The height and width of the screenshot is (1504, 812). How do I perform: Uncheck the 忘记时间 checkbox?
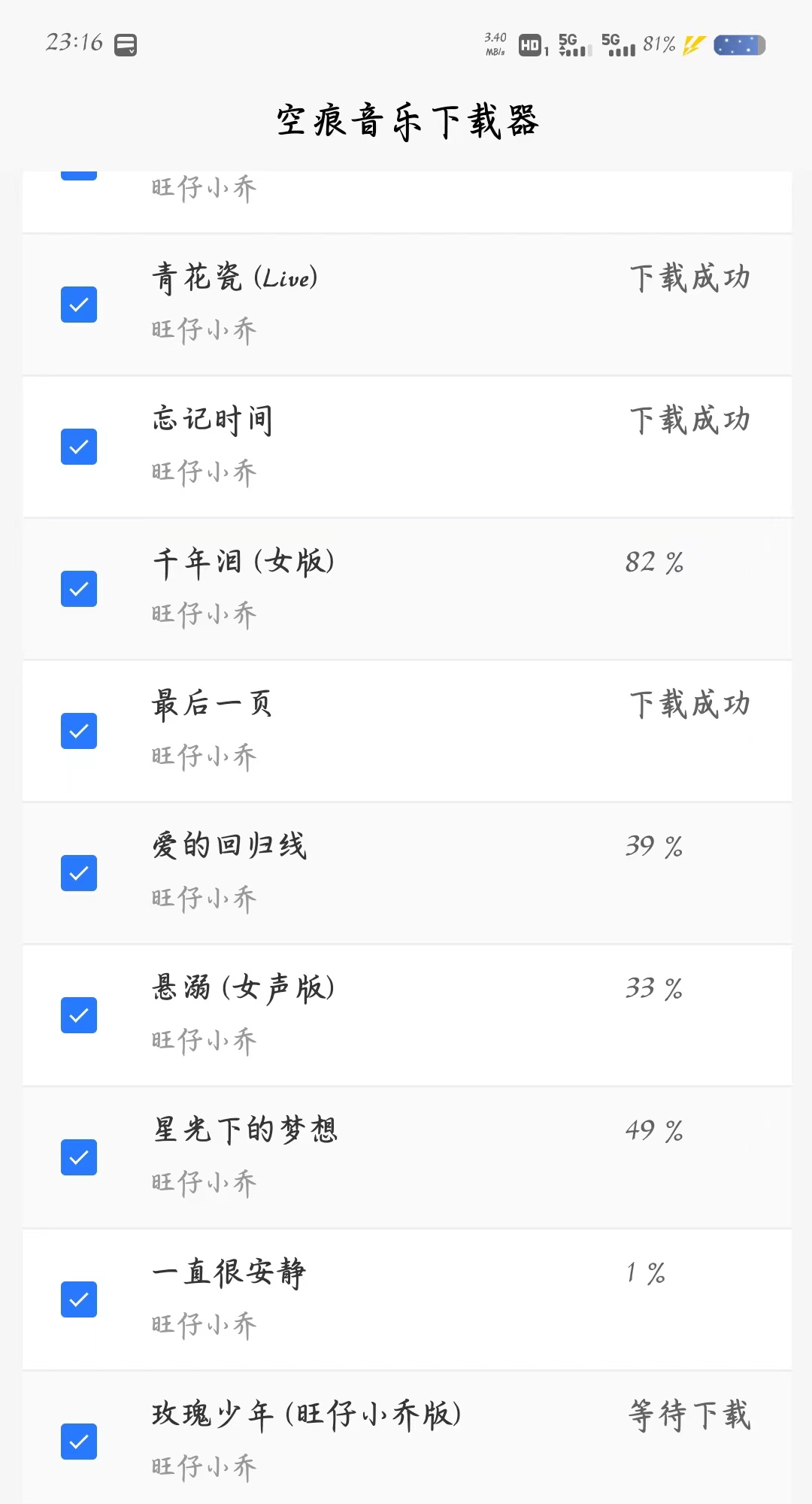coord(78,446)
